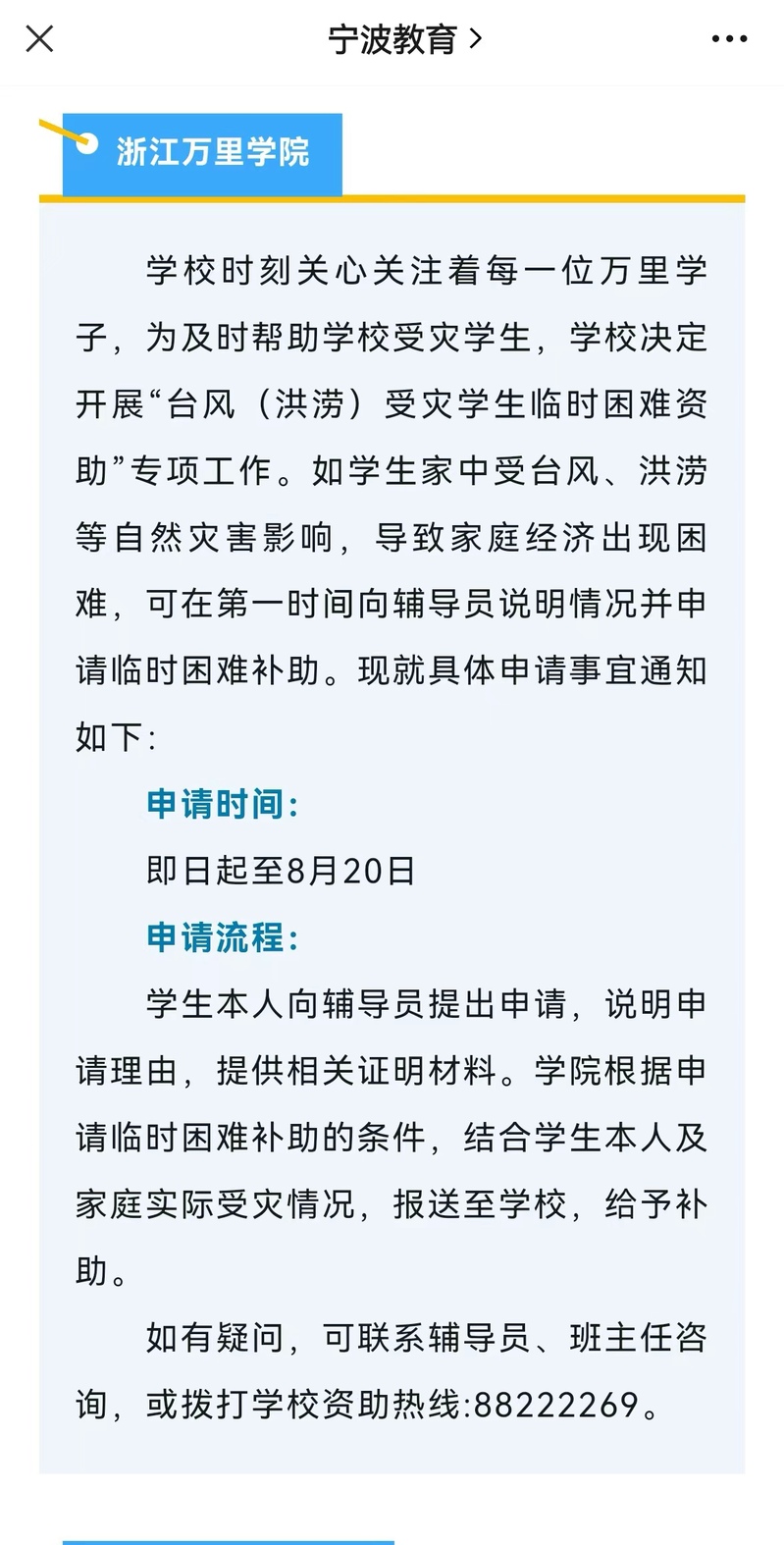
Task: Open the three-dot more options menu
Action: coord(729,39)
